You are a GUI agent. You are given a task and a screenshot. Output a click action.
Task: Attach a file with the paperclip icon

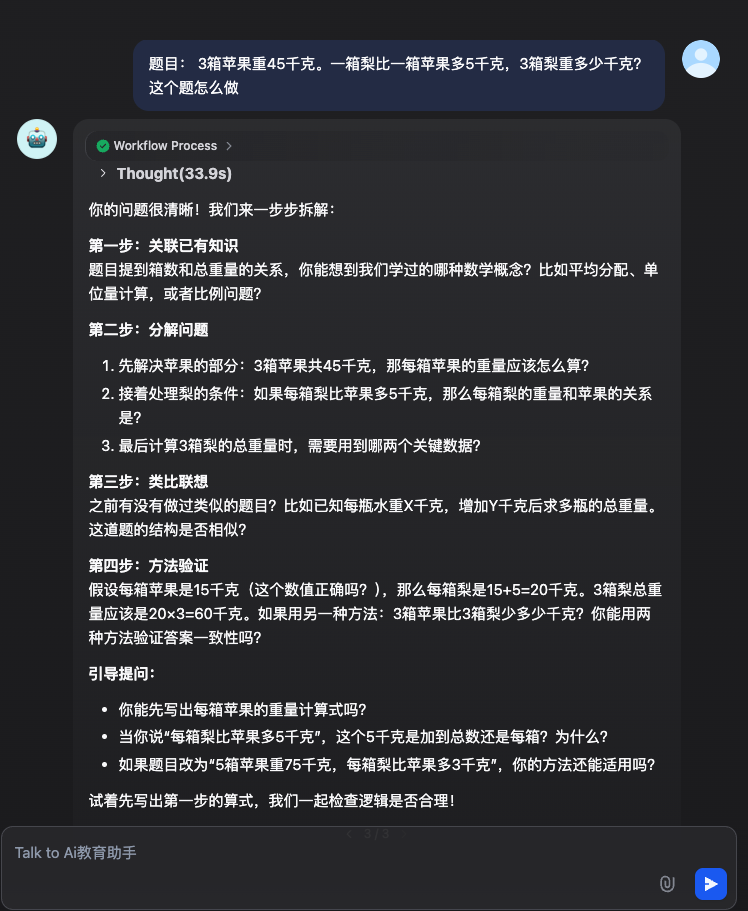pyautogui.click(x=667, y=883)
